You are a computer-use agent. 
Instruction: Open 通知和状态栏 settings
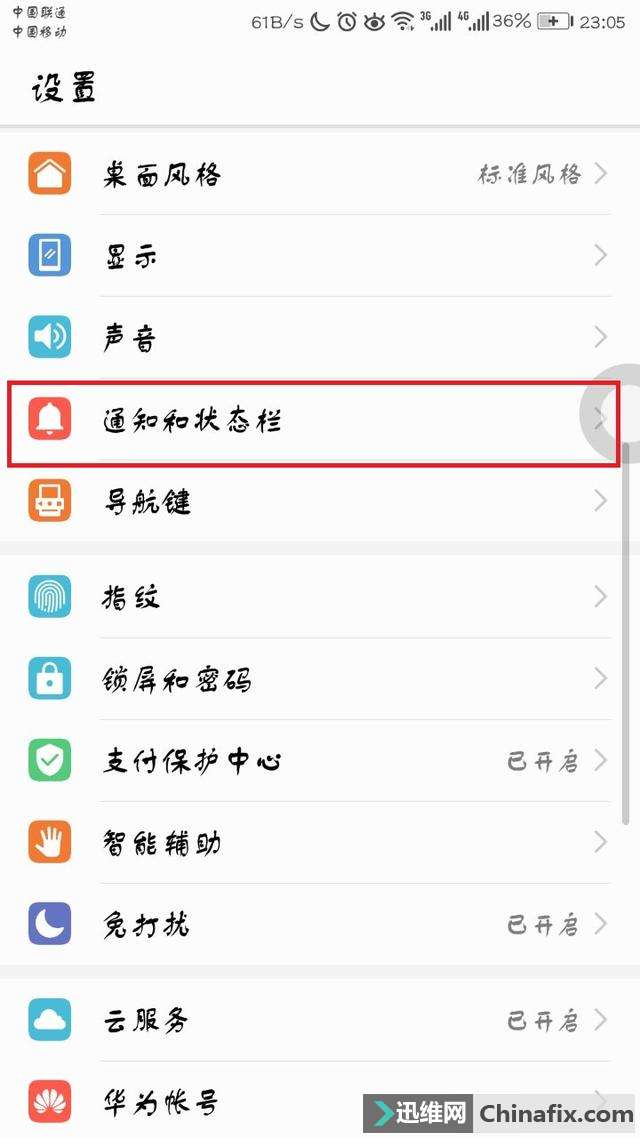pos(320,419)
